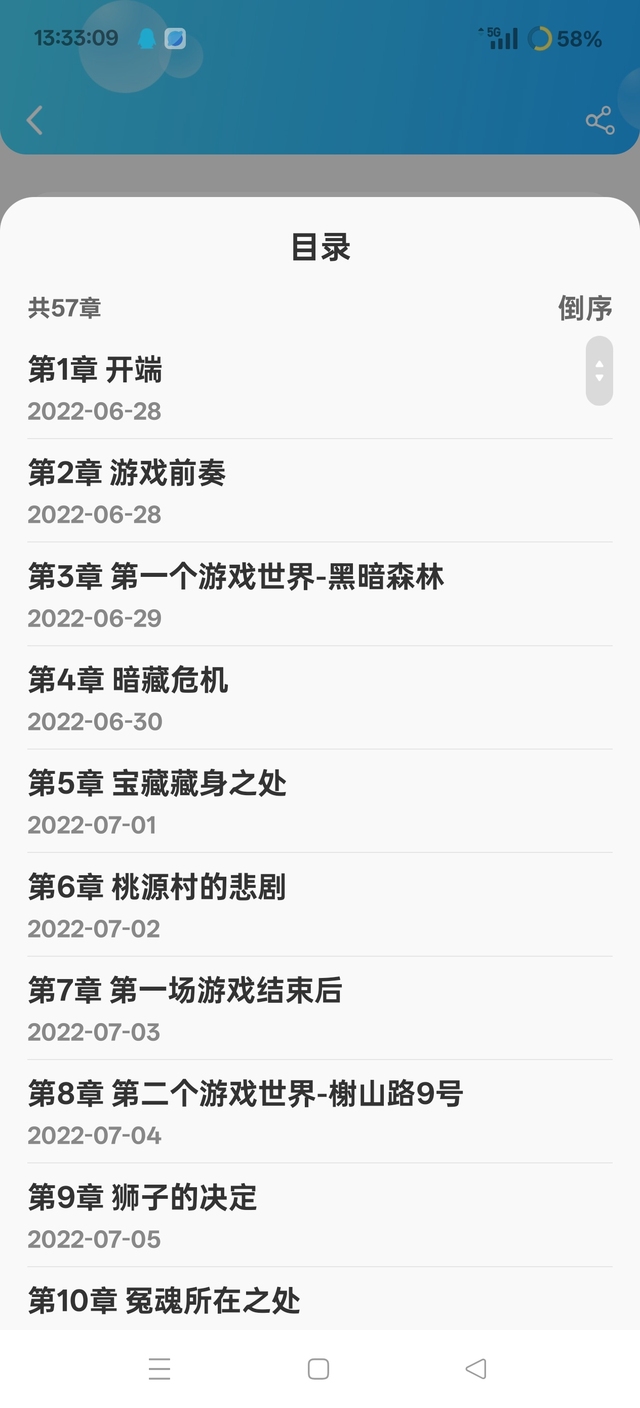This screenshot has width=640, height=1408.
Task: Share this book via the share icon
Action: [599, 121]
